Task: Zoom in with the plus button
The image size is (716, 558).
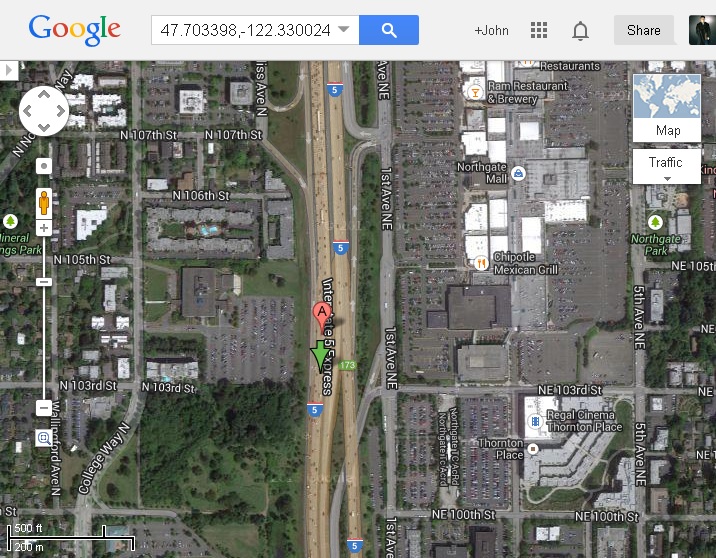Action: pos(44,229)
